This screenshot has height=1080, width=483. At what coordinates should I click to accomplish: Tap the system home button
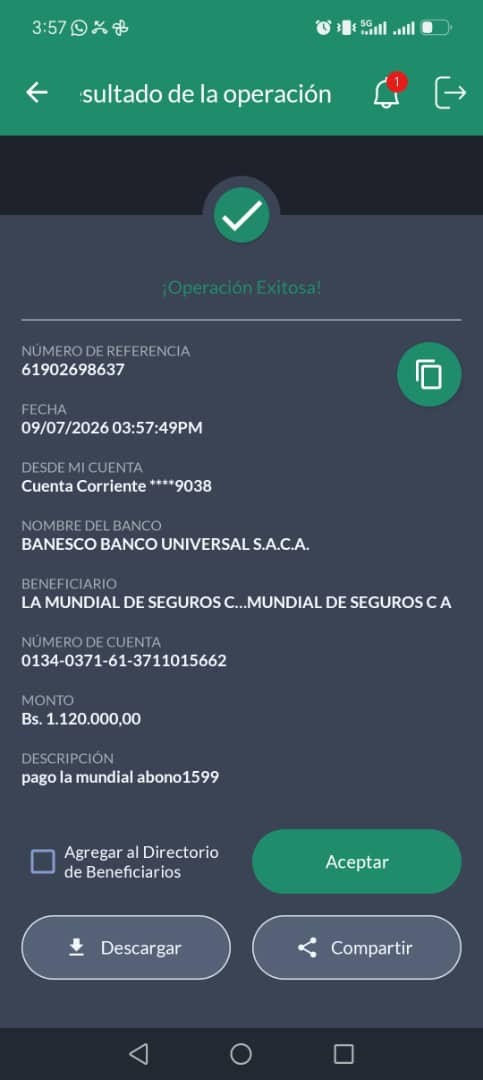point(241,1054)
